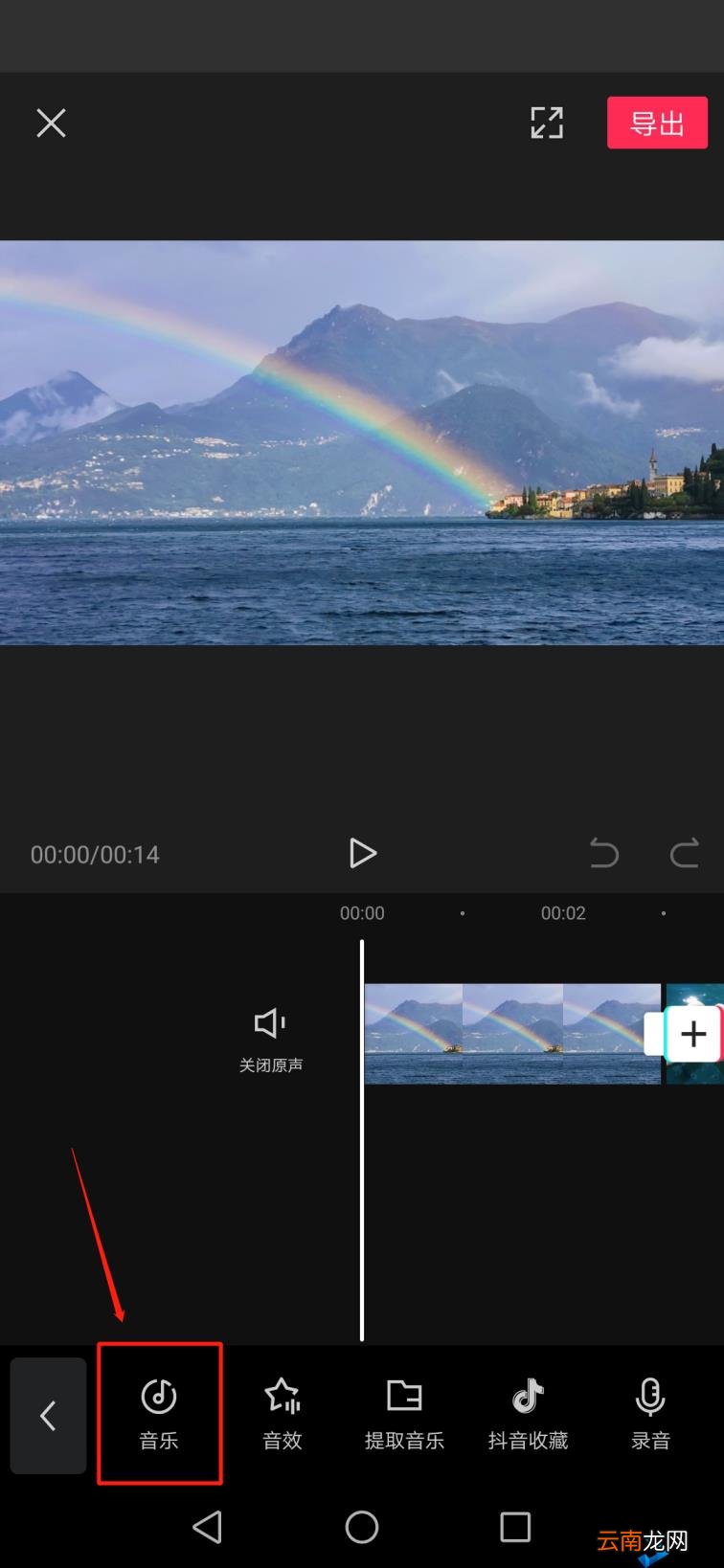
Task: Mute original sound with 关闭原声
Action: click(x=271, y=1041)
